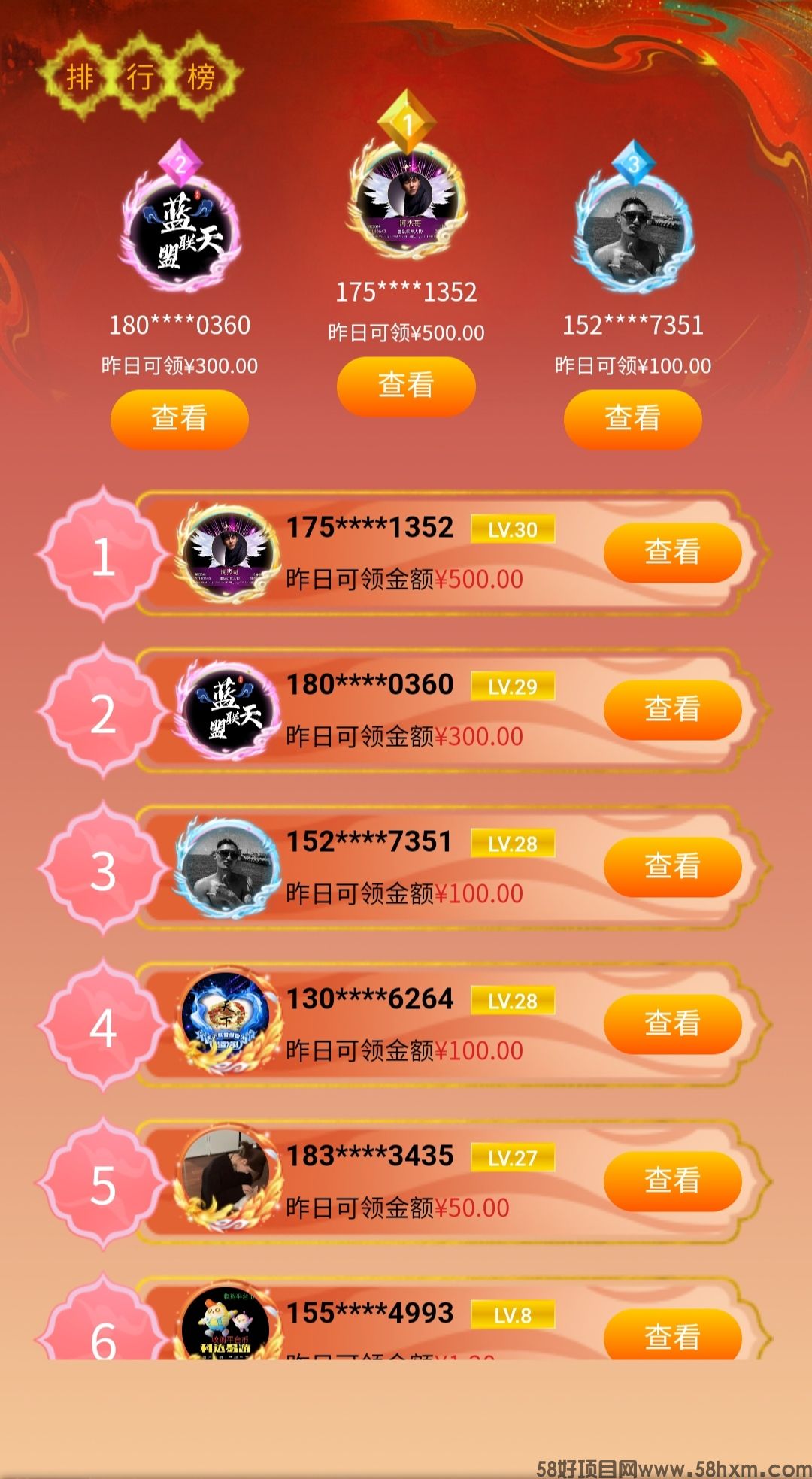Tap 查看 under podium user 152****7351
812x1479 pixels.
pyautogui.click(x=632, y=419)
